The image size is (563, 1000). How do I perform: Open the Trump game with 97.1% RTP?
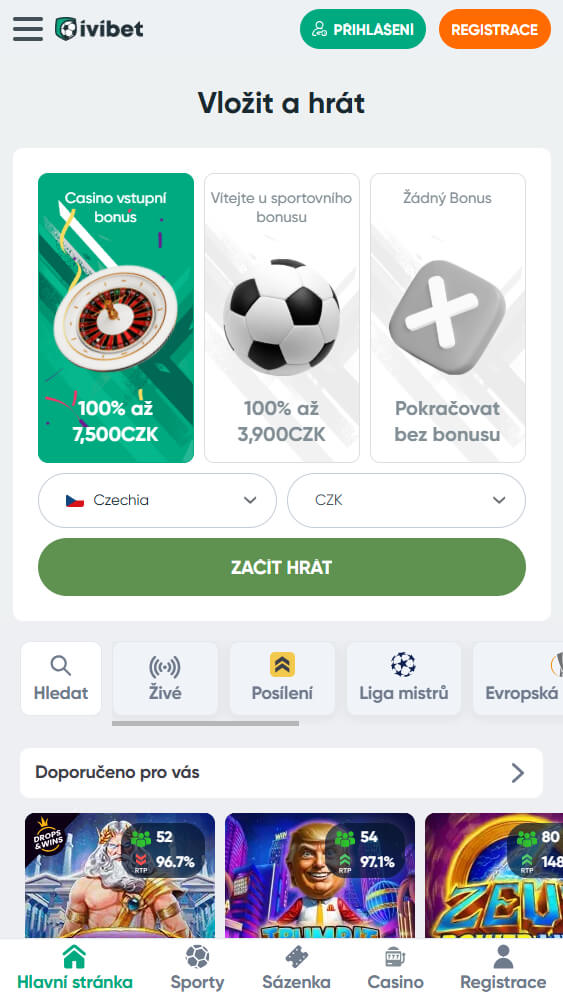click(x=320, y=875)
